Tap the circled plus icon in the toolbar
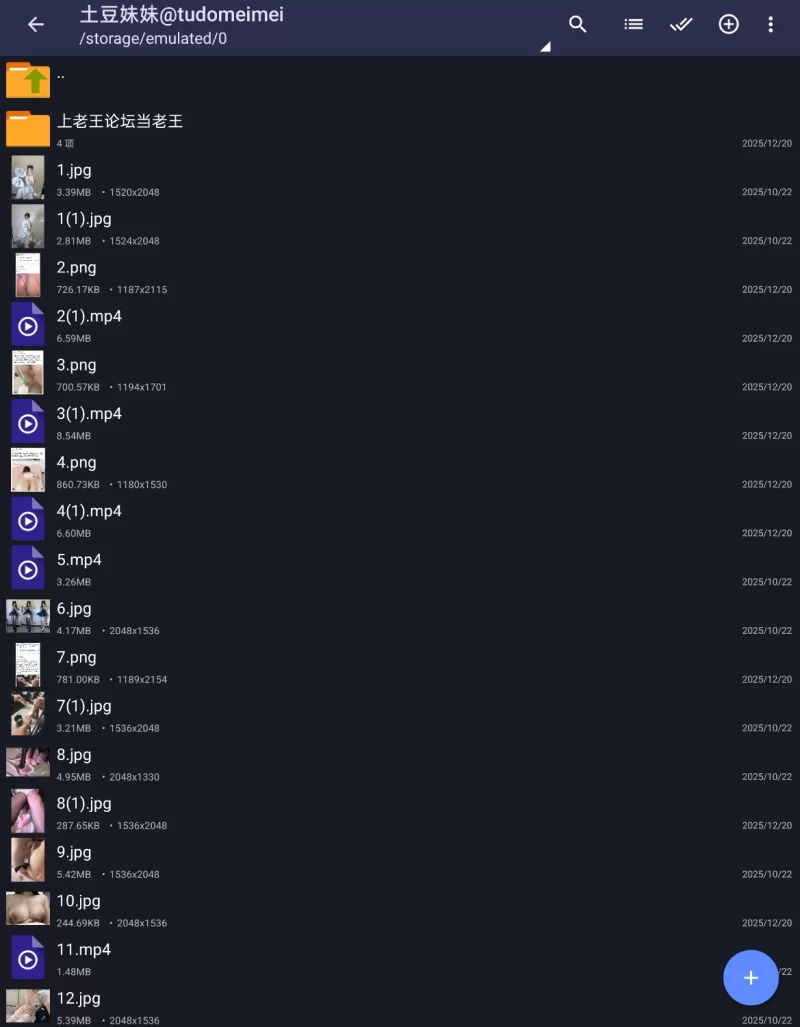Screen dimensions: 800x1027 (x=729, y=25)
